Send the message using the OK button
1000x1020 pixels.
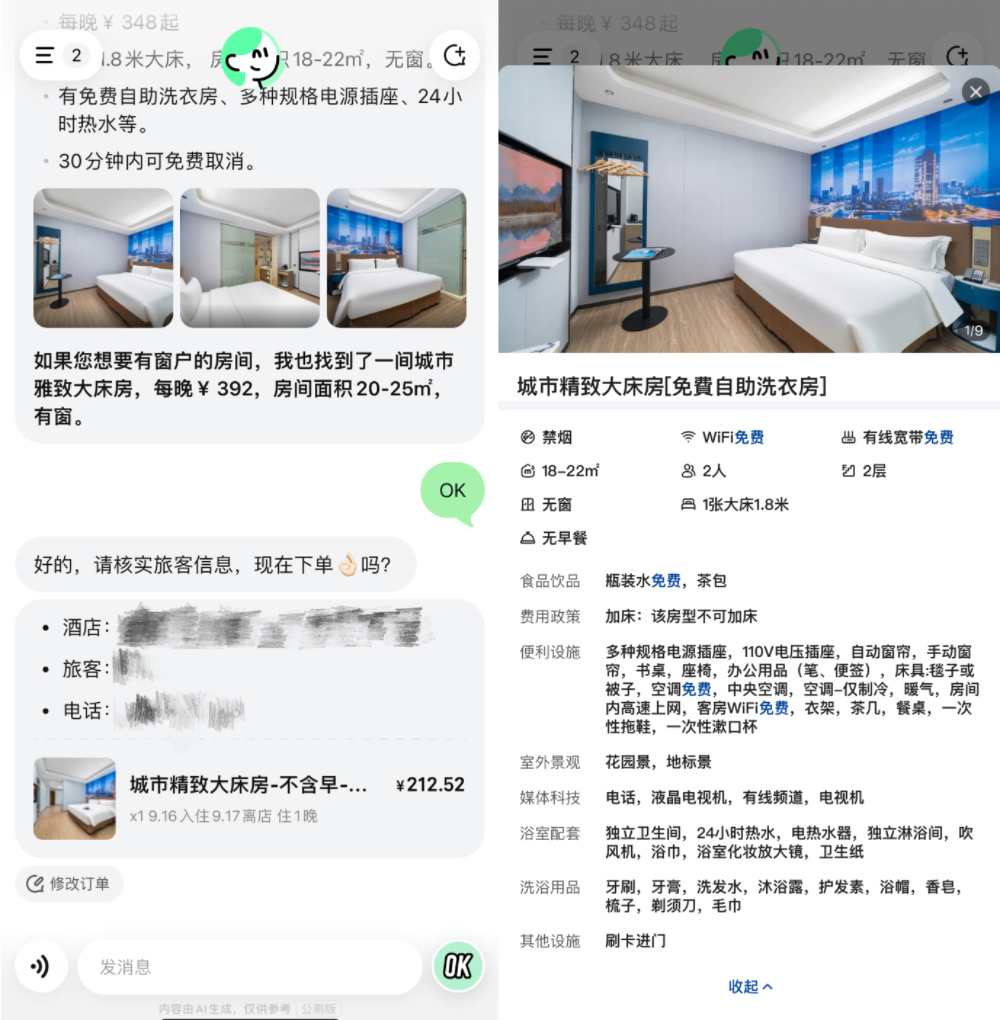point(457,966)
